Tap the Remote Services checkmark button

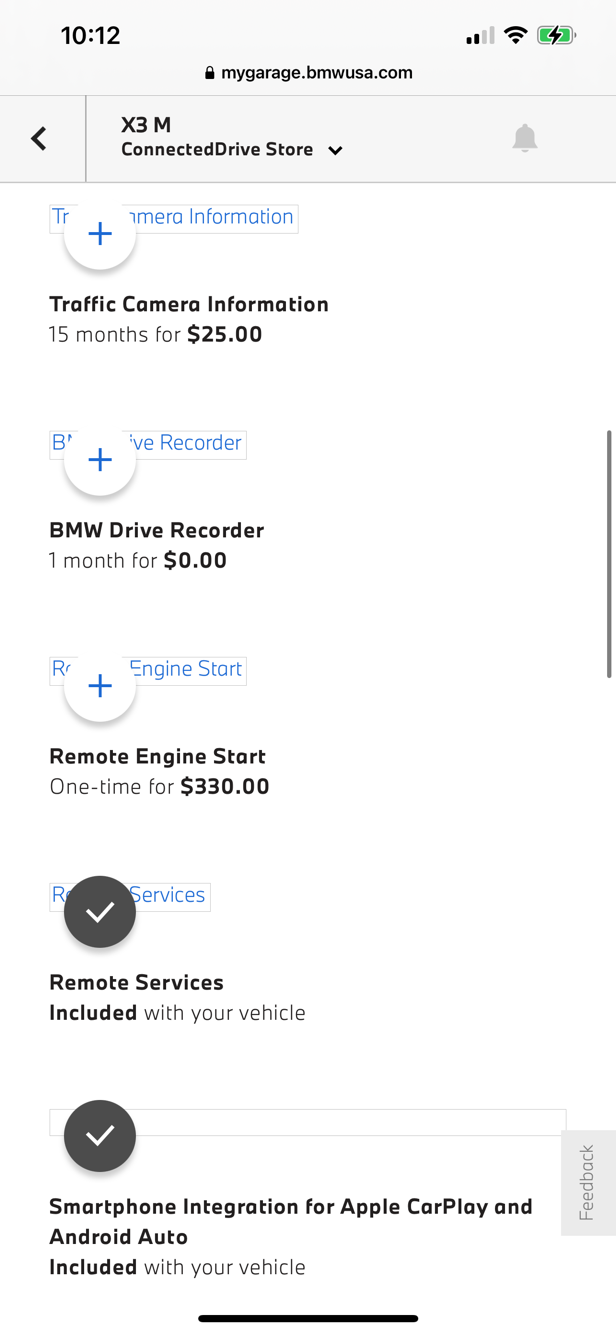coord(100,912)
